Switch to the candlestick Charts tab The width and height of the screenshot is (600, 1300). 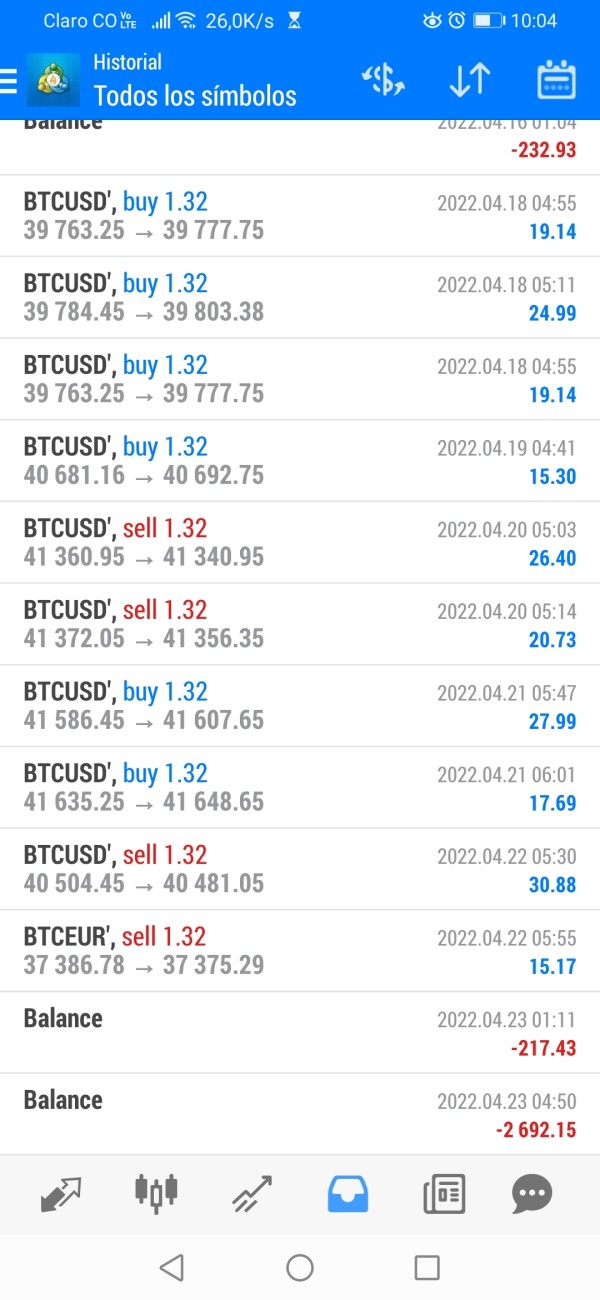click(156, 1193)
